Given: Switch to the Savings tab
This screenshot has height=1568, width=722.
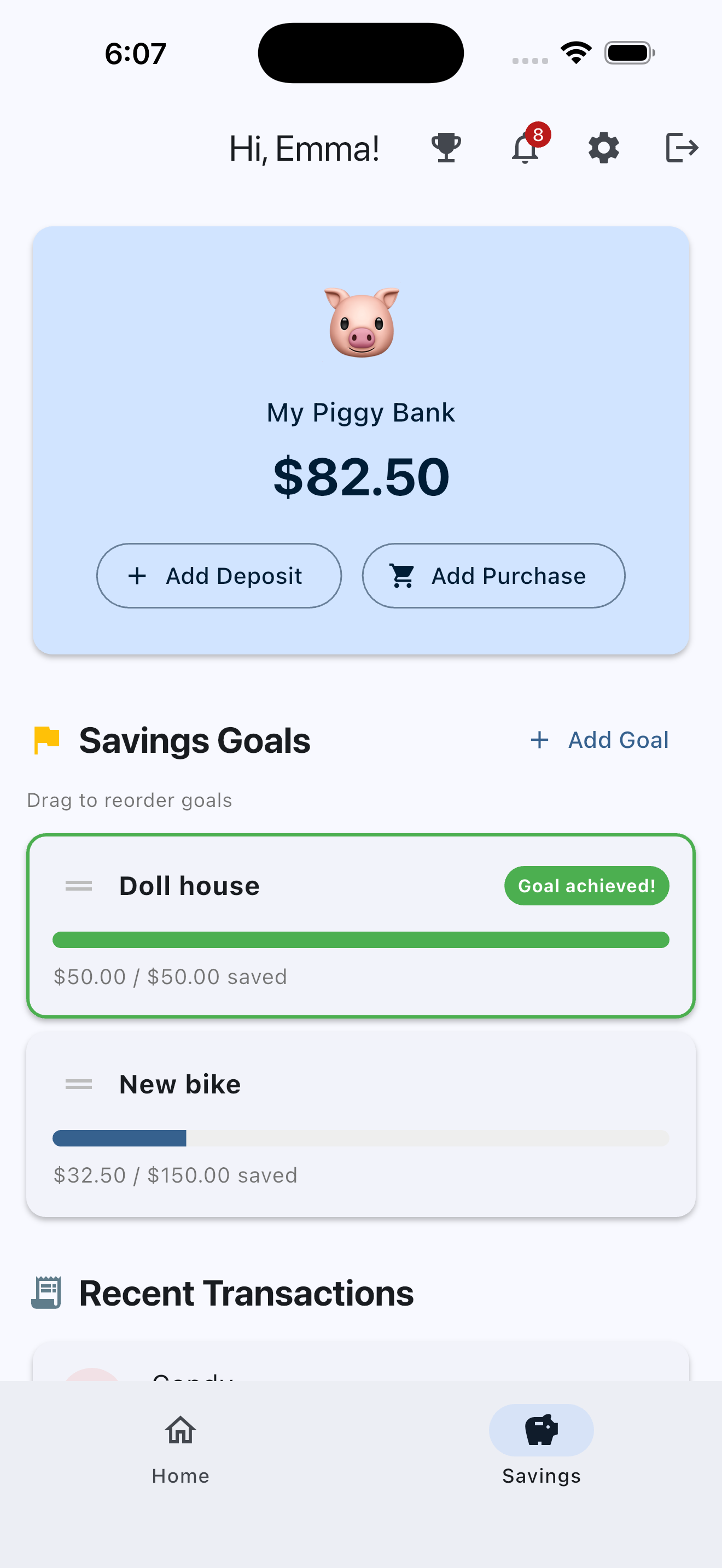Looking at the screenshot, I should 540,1455.
